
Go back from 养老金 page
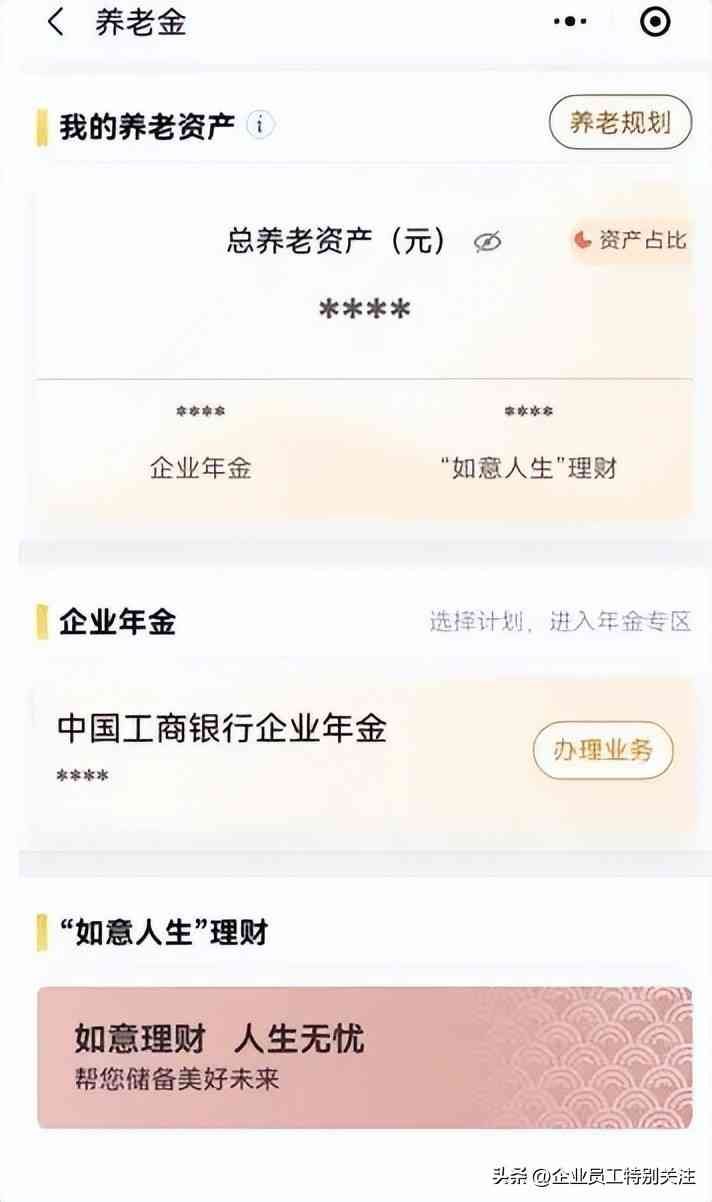(56, 22)
